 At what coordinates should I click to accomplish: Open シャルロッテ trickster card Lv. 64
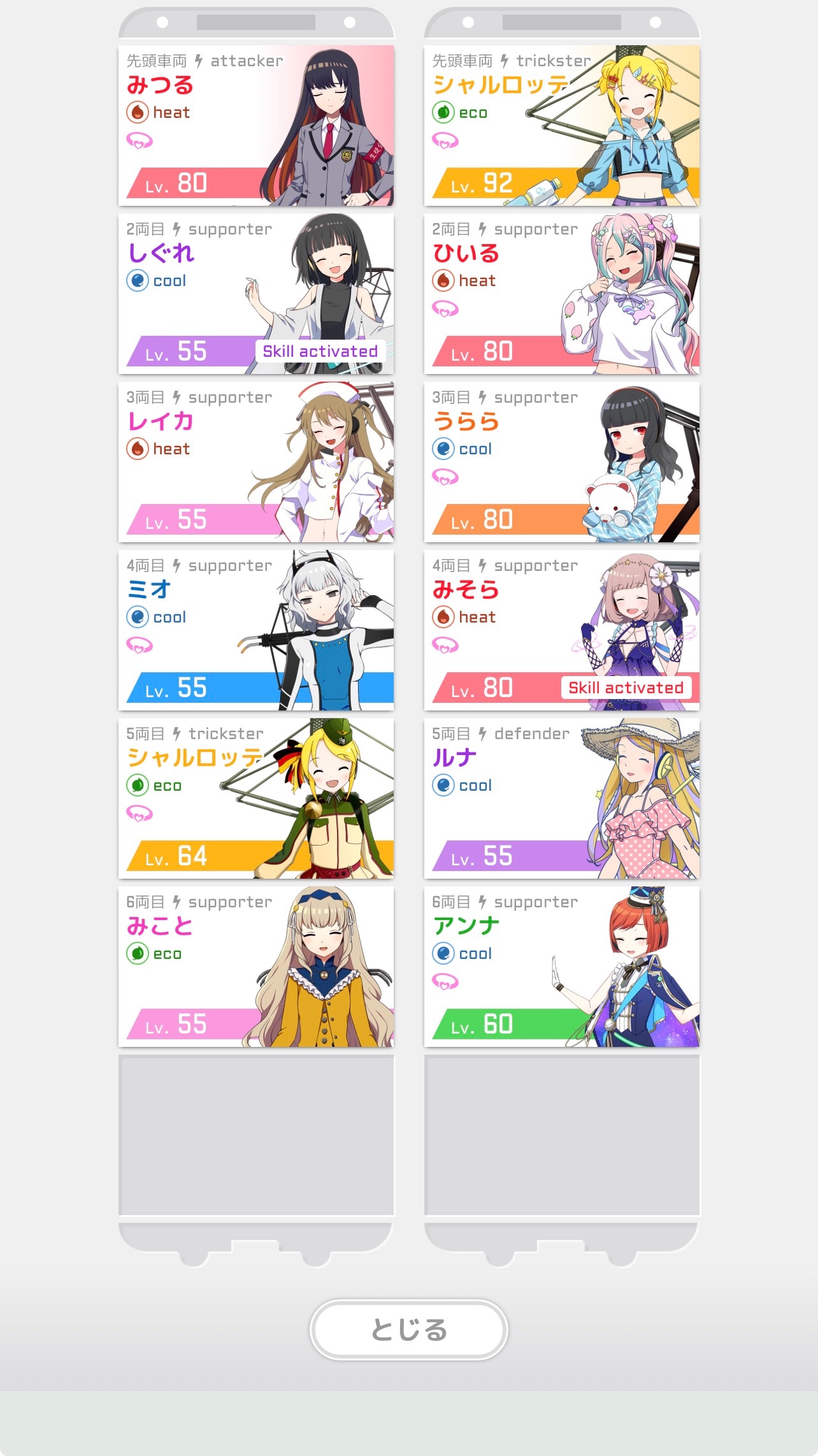point(256,798)
